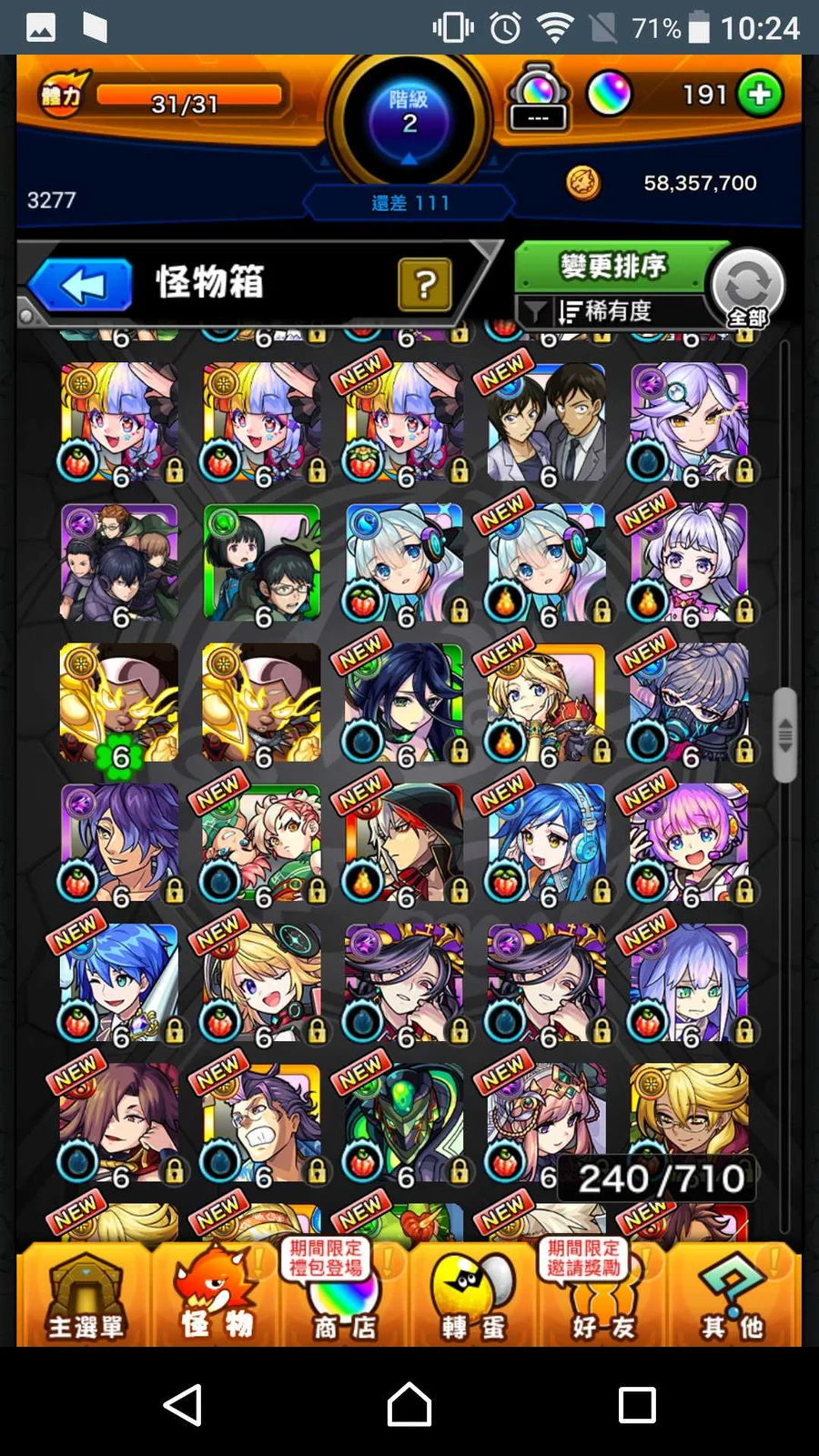Select the golden monster with green 6 badge
Screen dimensions: 819x1456
click(119, 703)
